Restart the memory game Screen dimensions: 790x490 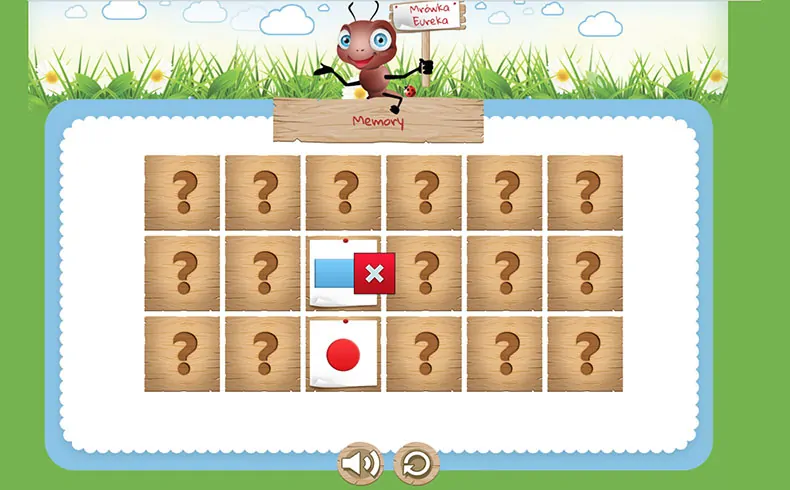(417, 464)
